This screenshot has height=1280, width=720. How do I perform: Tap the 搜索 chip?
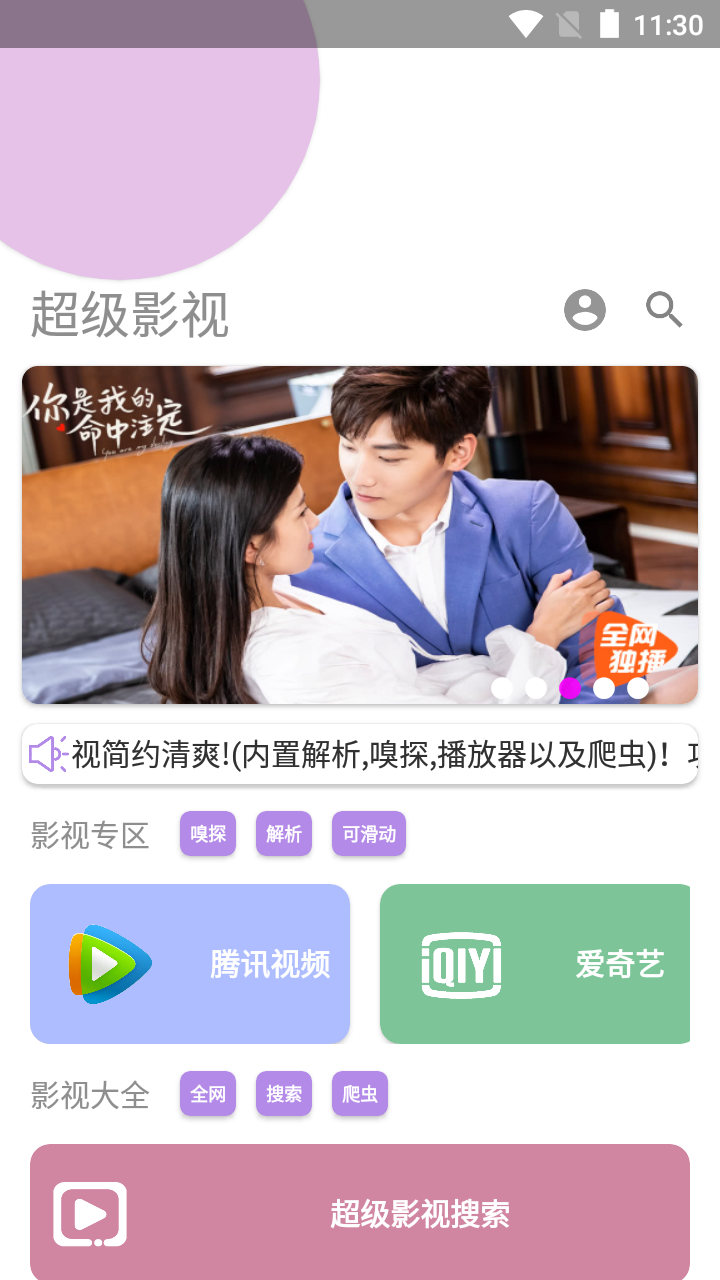[x=284, y=1094]
